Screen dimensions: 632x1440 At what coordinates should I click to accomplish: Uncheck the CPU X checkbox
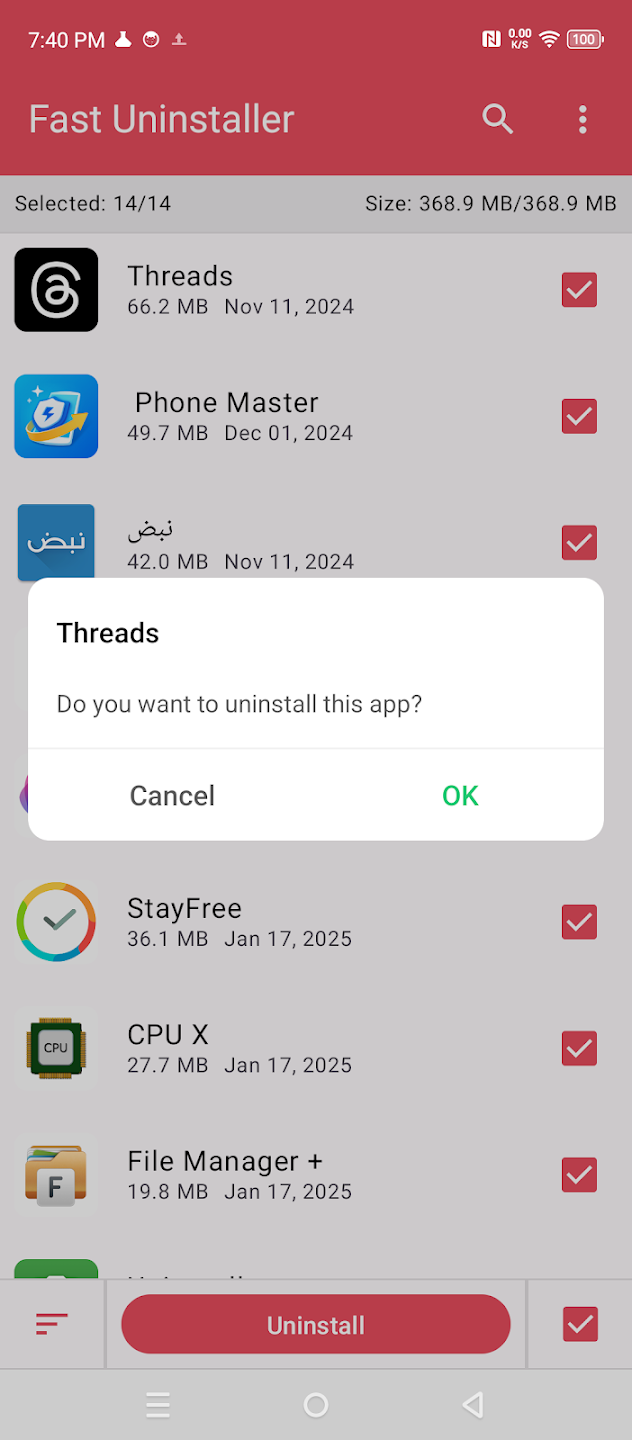point(579,1048)
